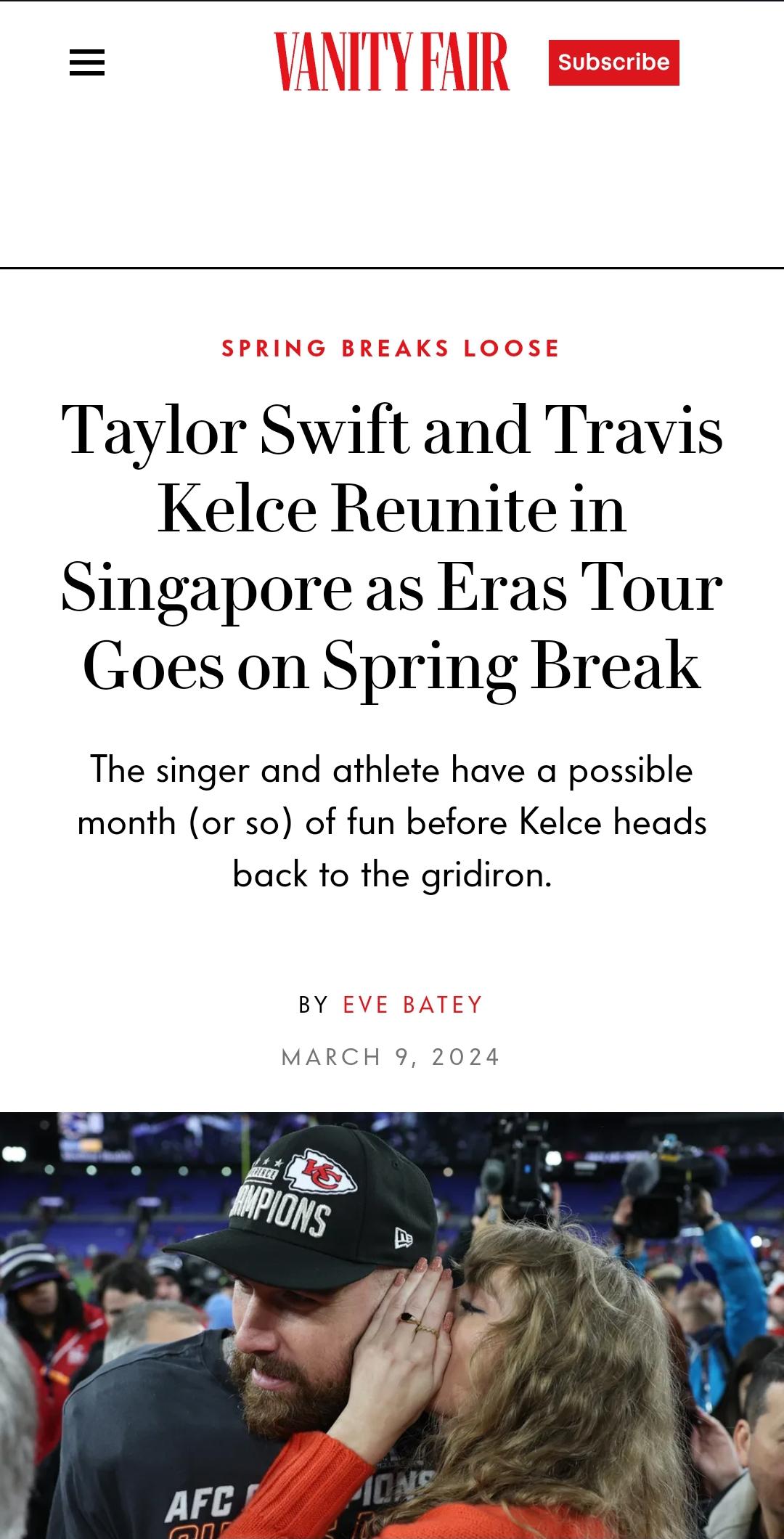Tap the Subscribe button

pyautogui.click(x=613, y=62)
